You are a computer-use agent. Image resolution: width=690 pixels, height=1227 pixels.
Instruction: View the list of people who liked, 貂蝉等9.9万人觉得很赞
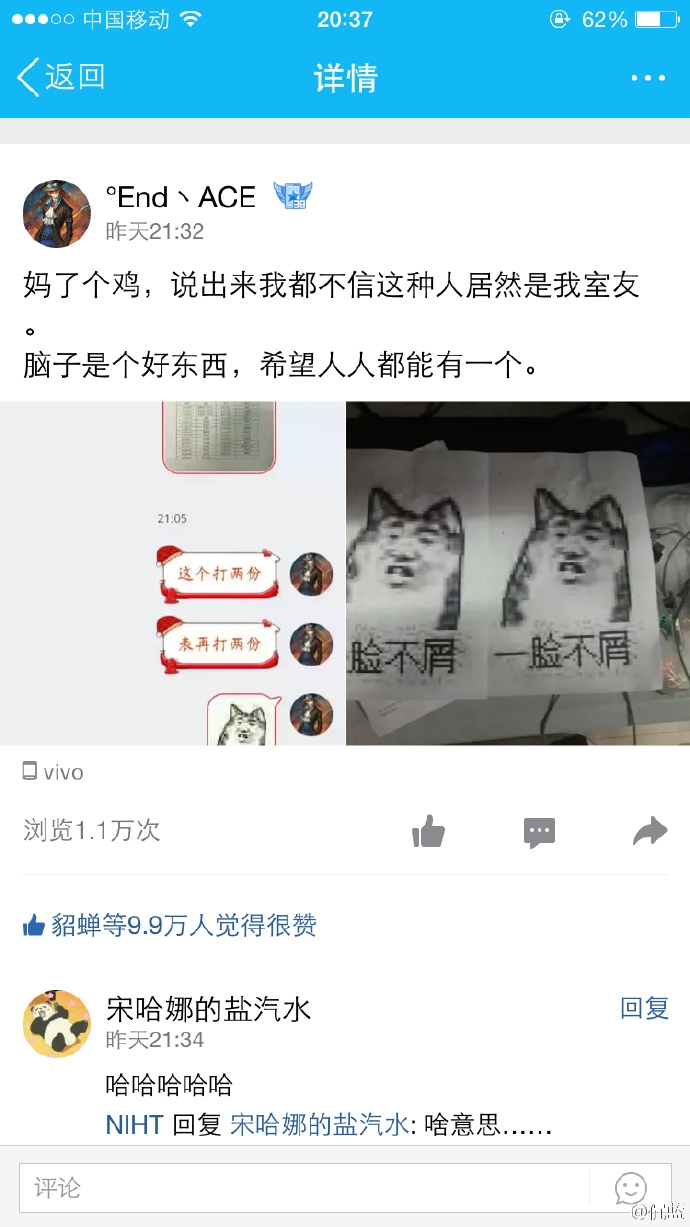[x=170, y=925]
